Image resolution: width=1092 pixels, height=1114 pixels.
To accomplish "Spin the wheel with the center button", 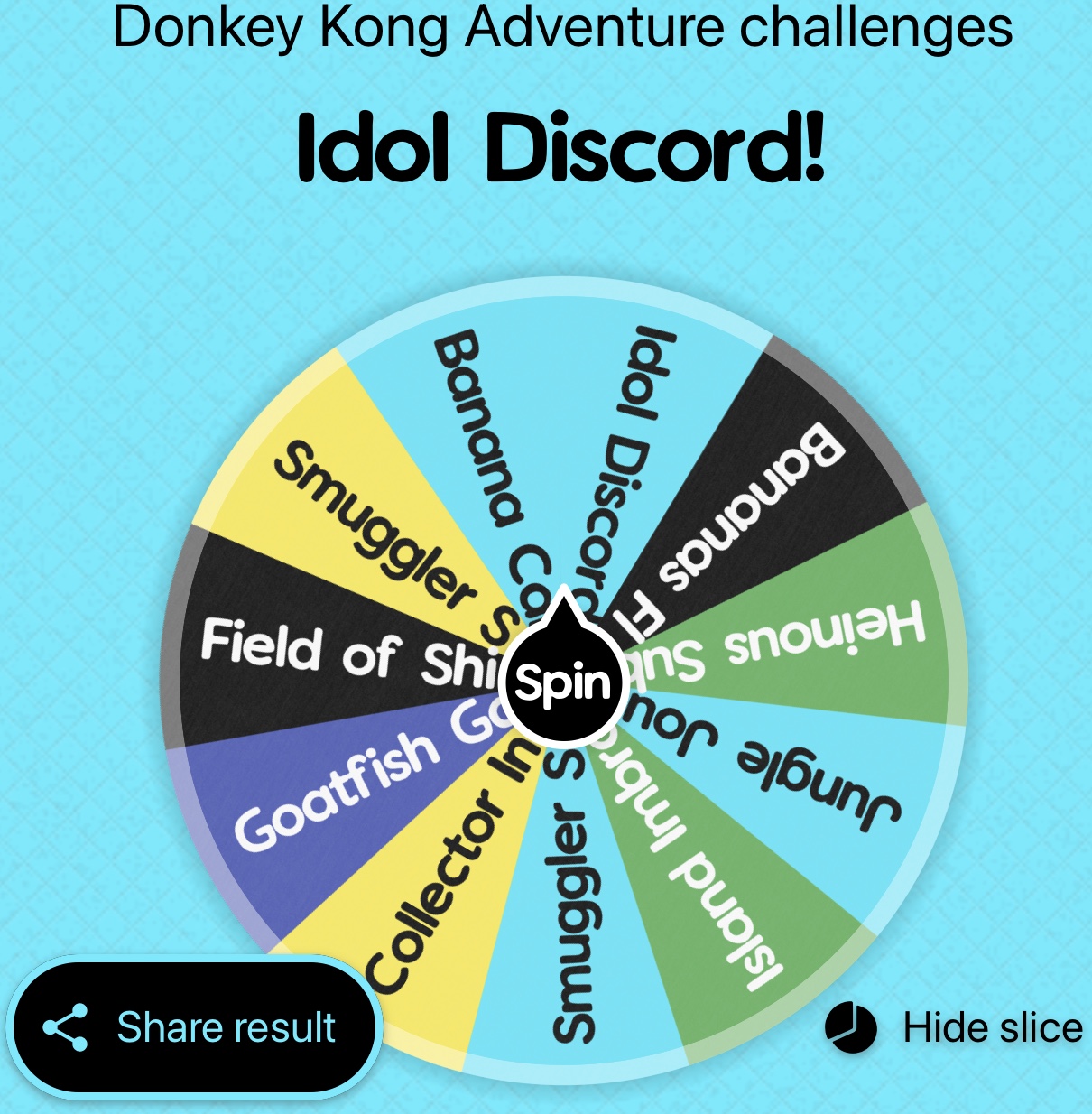I will [x=562, y=683].
